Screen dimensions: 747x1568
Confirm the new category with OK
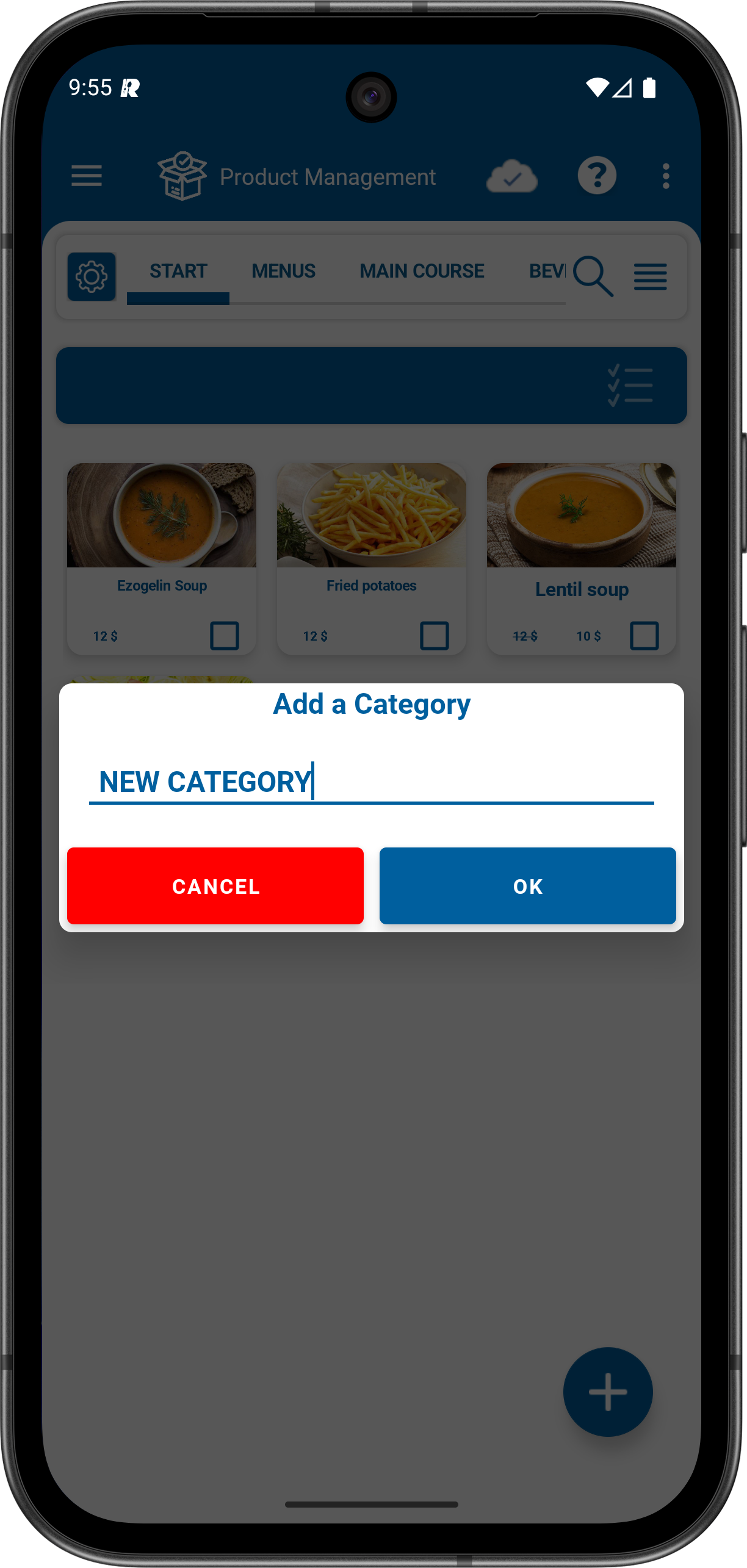click(x=527, y=885)
